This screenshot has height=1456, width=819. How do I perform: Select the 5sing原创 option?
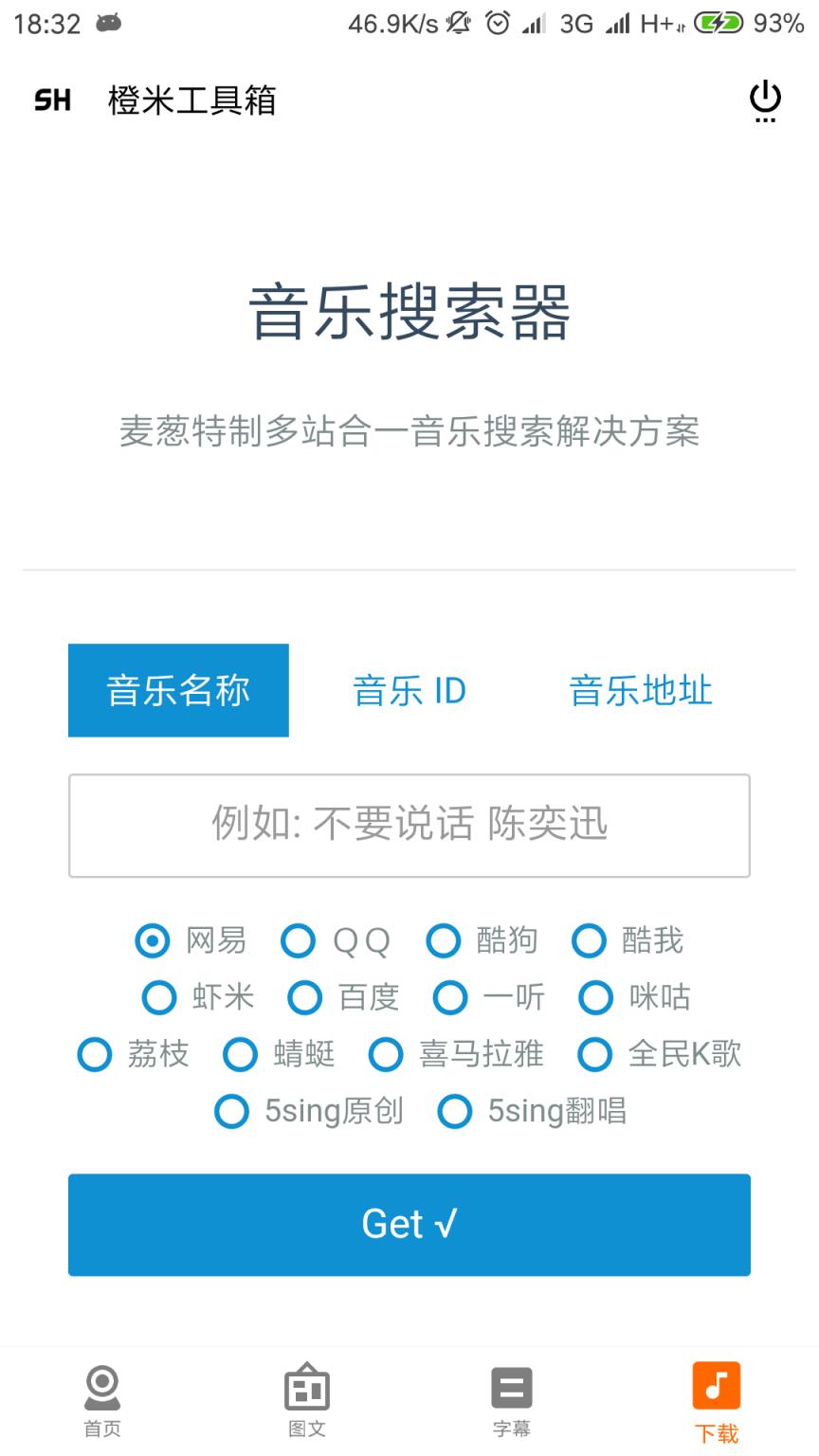pos(232,1111)
